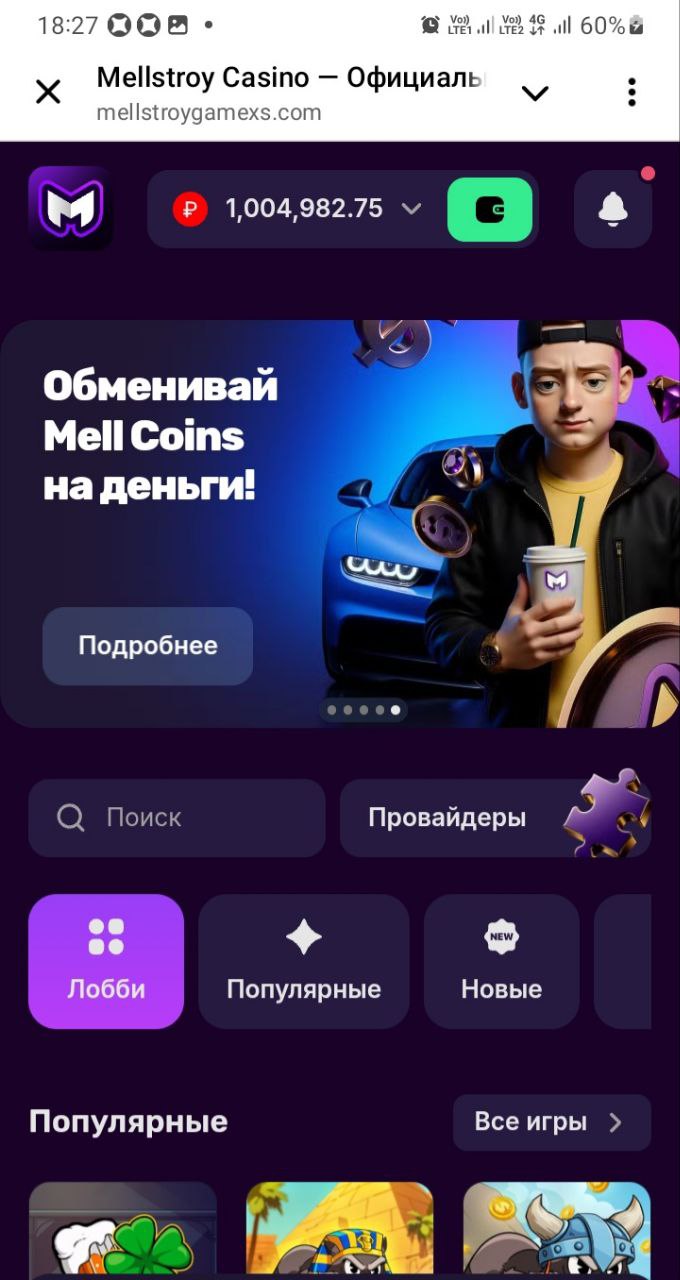Expand the page info dropdown chevron
Screen dimensions: 680x1280
[x=535, y=93]
